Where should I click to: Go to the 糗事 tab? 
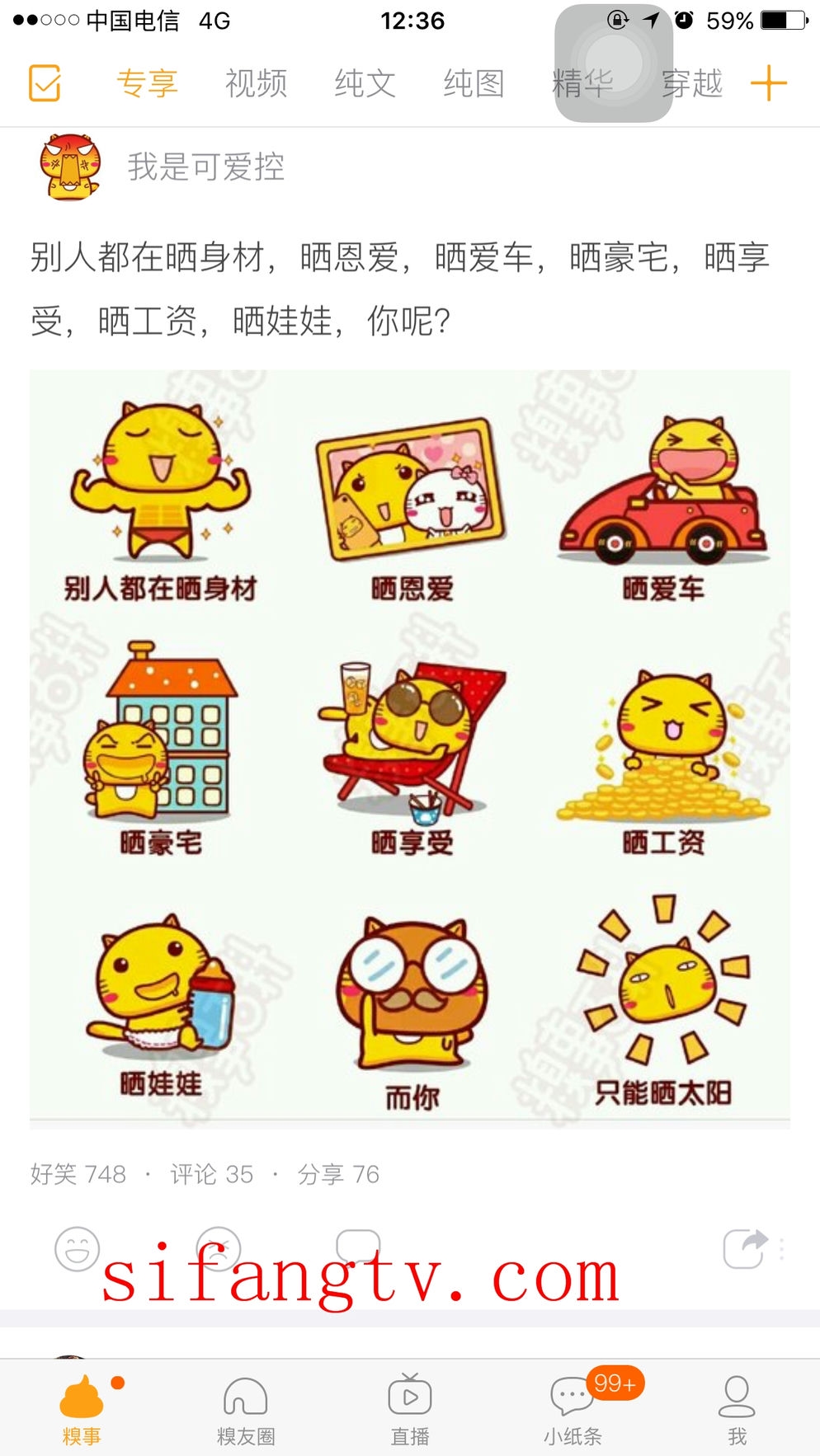click(82, 1411)
